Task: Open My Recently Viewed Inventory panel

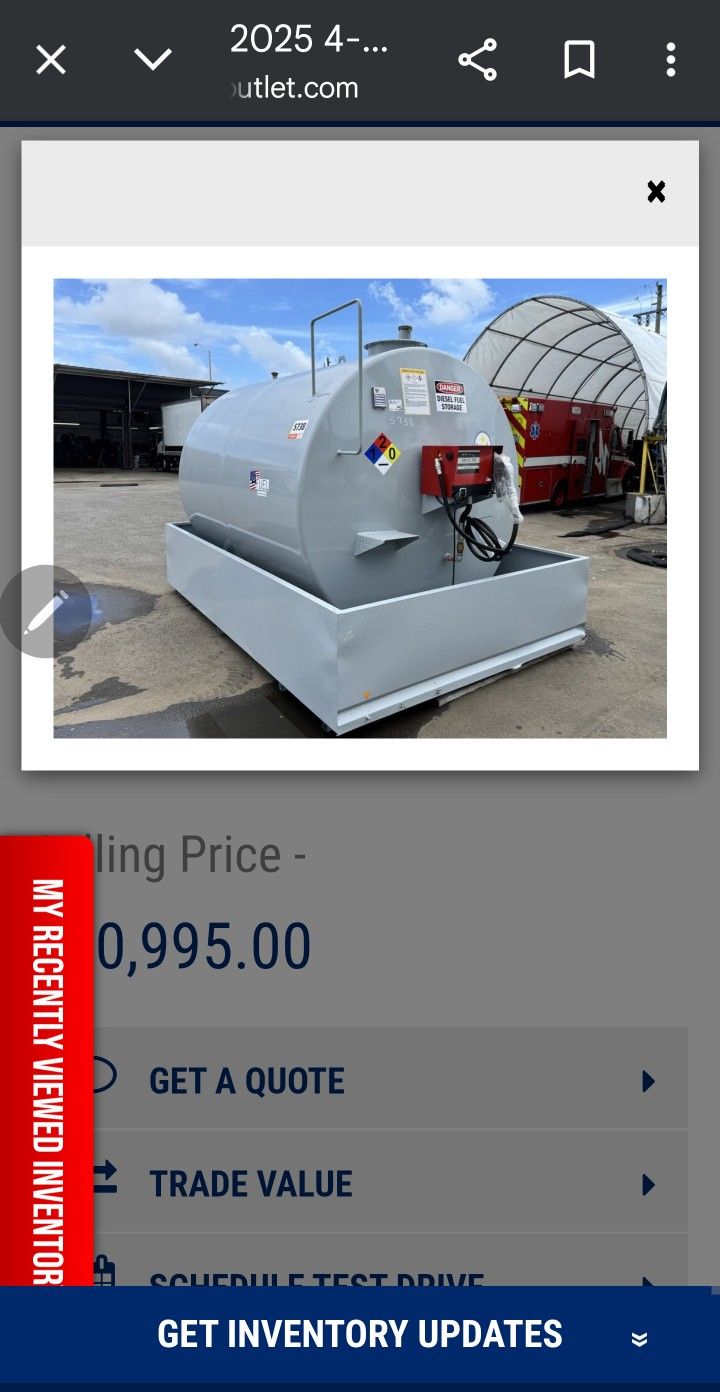Action: tap(47, 1060)
